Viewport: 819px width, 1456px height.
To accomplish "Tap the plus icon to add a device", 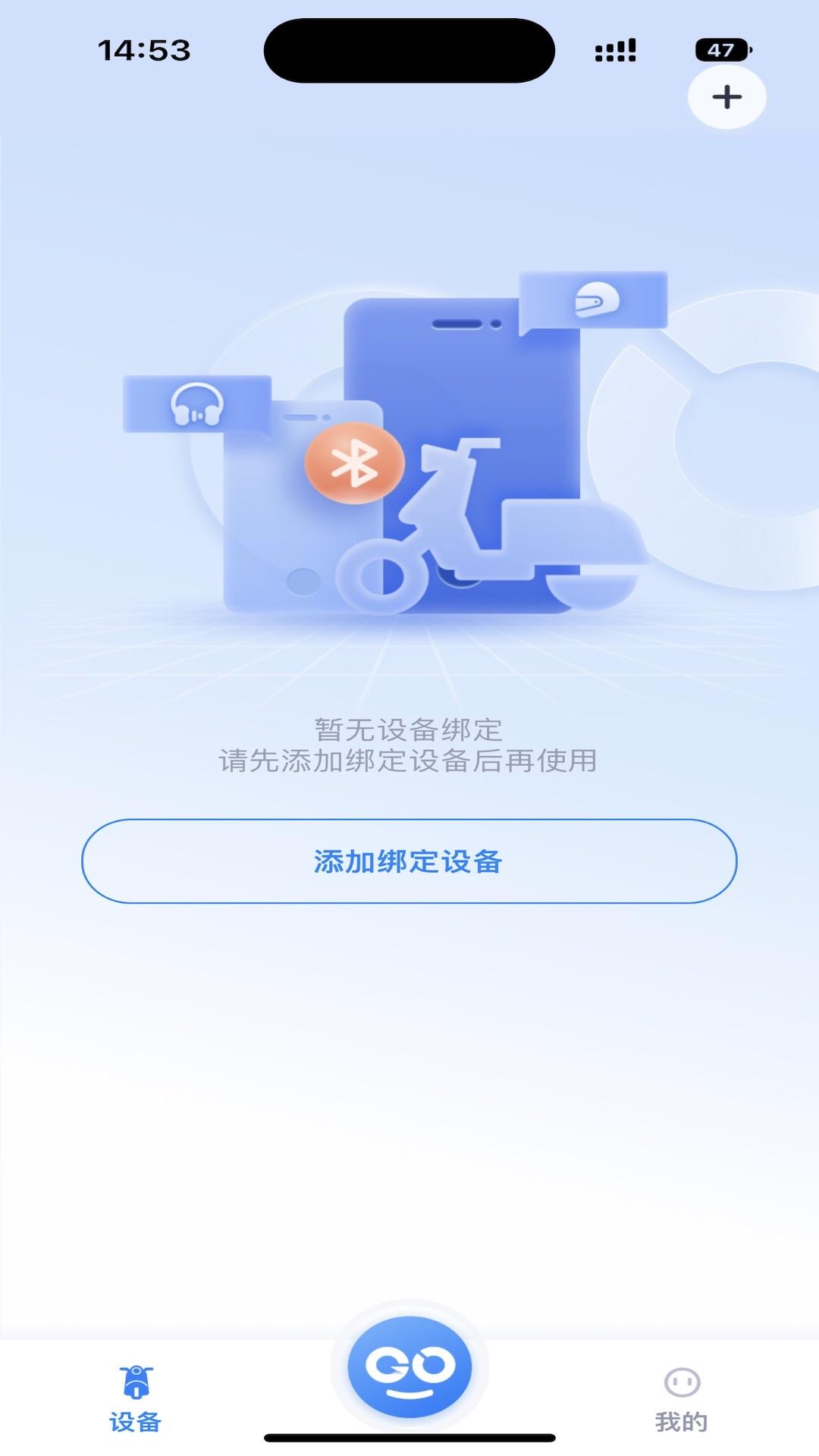I will (x=726, y=96).
